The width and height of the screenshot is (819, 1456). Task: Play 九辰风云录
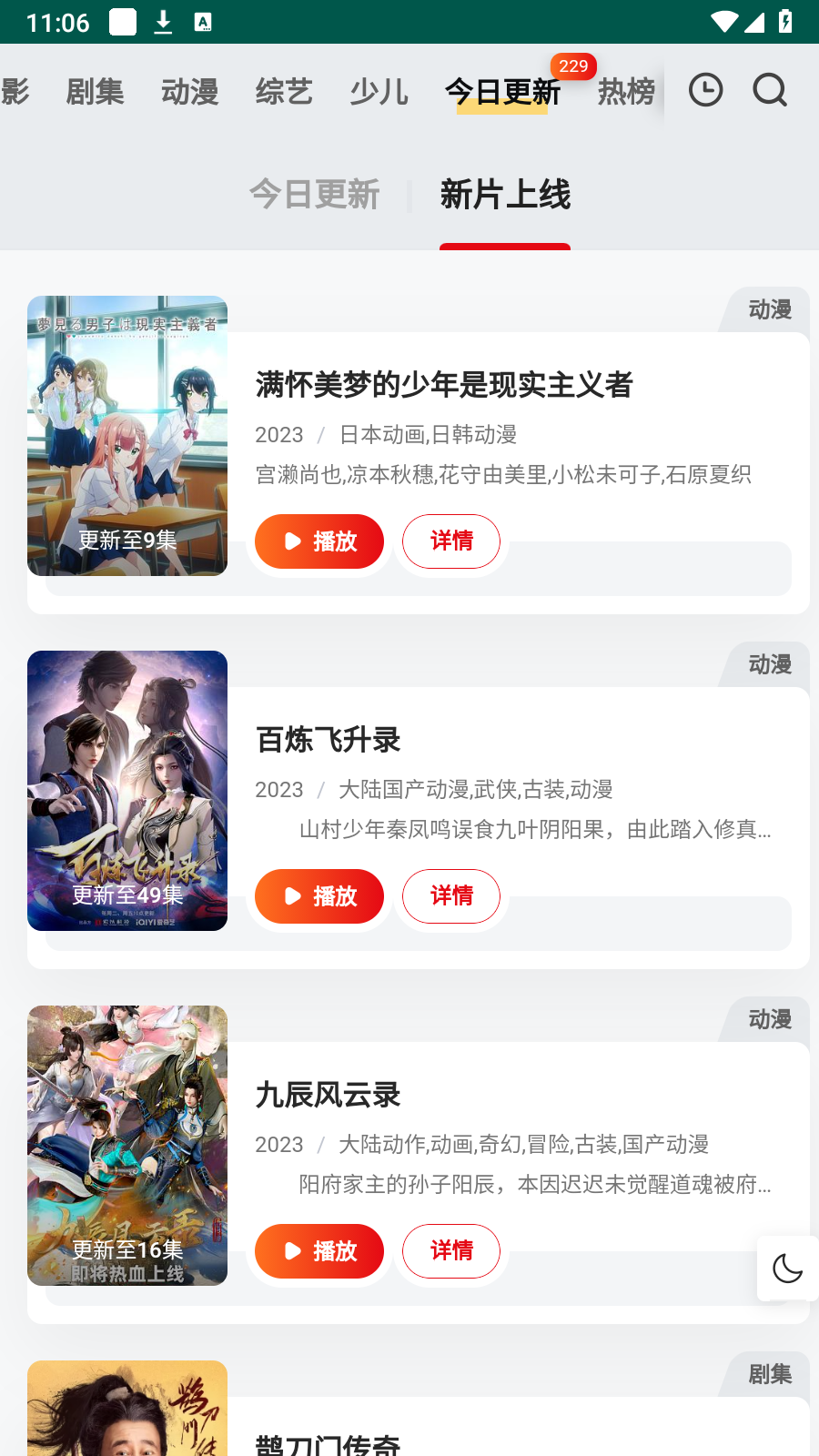tap(319, 1251)
